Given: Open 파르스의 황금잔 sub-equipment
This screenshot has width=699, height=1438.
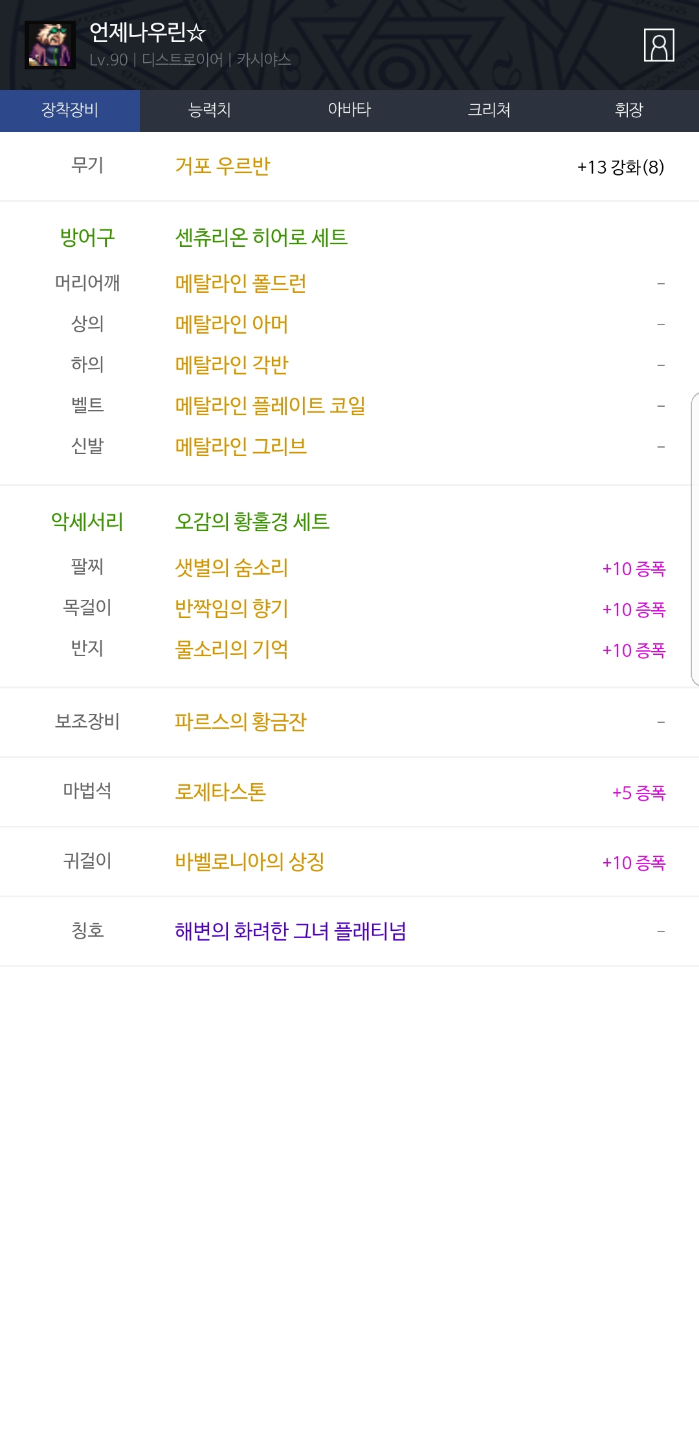Looking at the screenshot, I should [x=240, y=722].
